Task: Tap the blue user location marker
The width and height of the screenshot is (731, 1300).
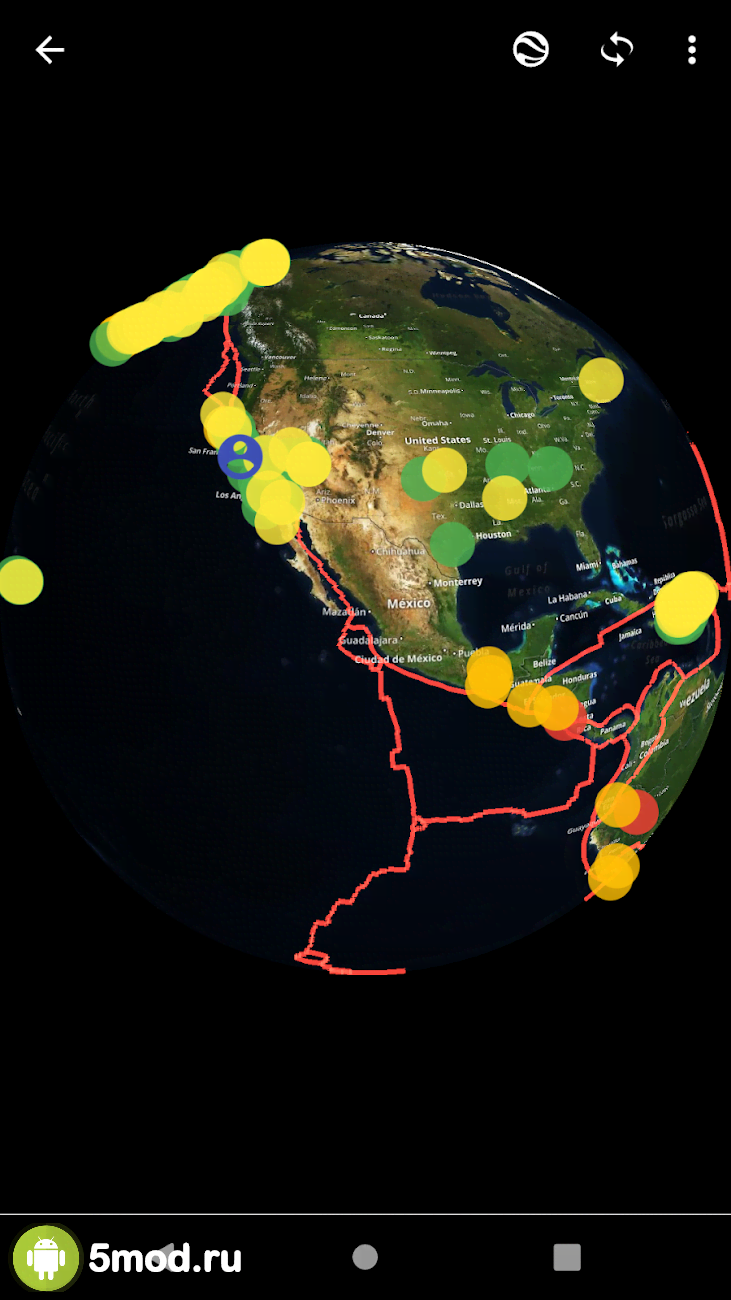Action: [x=240, y=456]
